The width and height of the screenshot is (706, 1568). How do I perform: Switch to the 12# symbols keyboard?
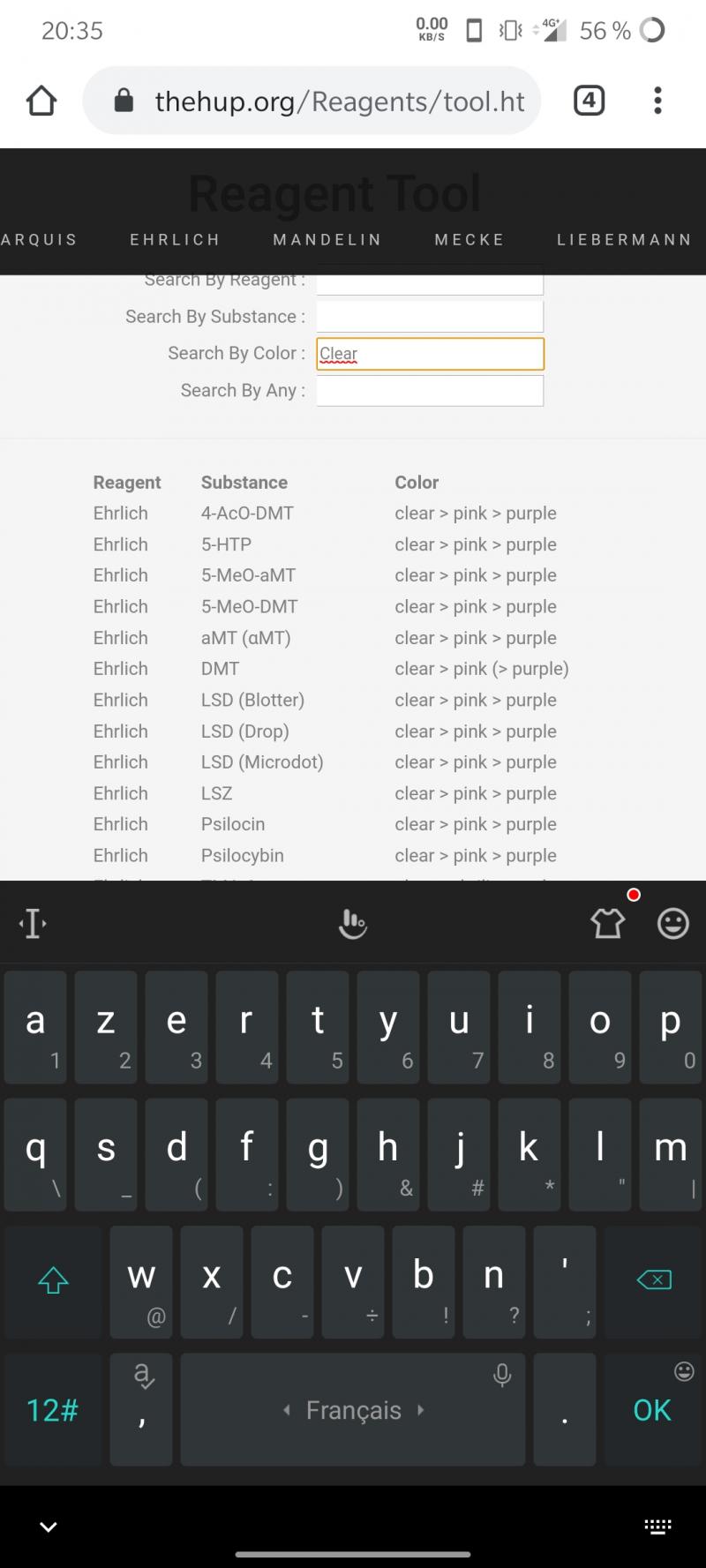(53, 1410)
